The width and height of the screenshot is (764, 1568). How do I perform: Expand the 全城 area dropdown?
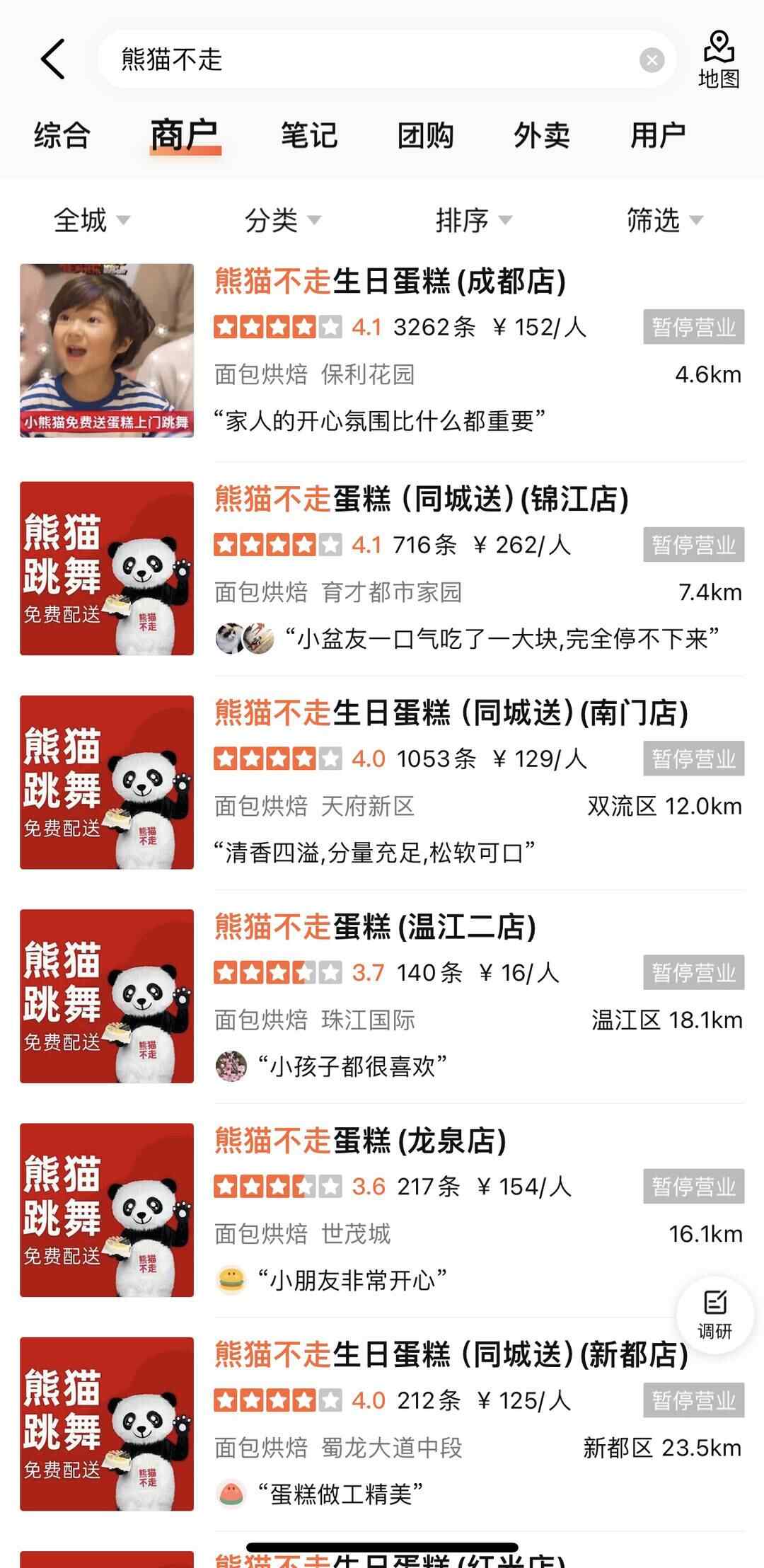click(91, 220)
